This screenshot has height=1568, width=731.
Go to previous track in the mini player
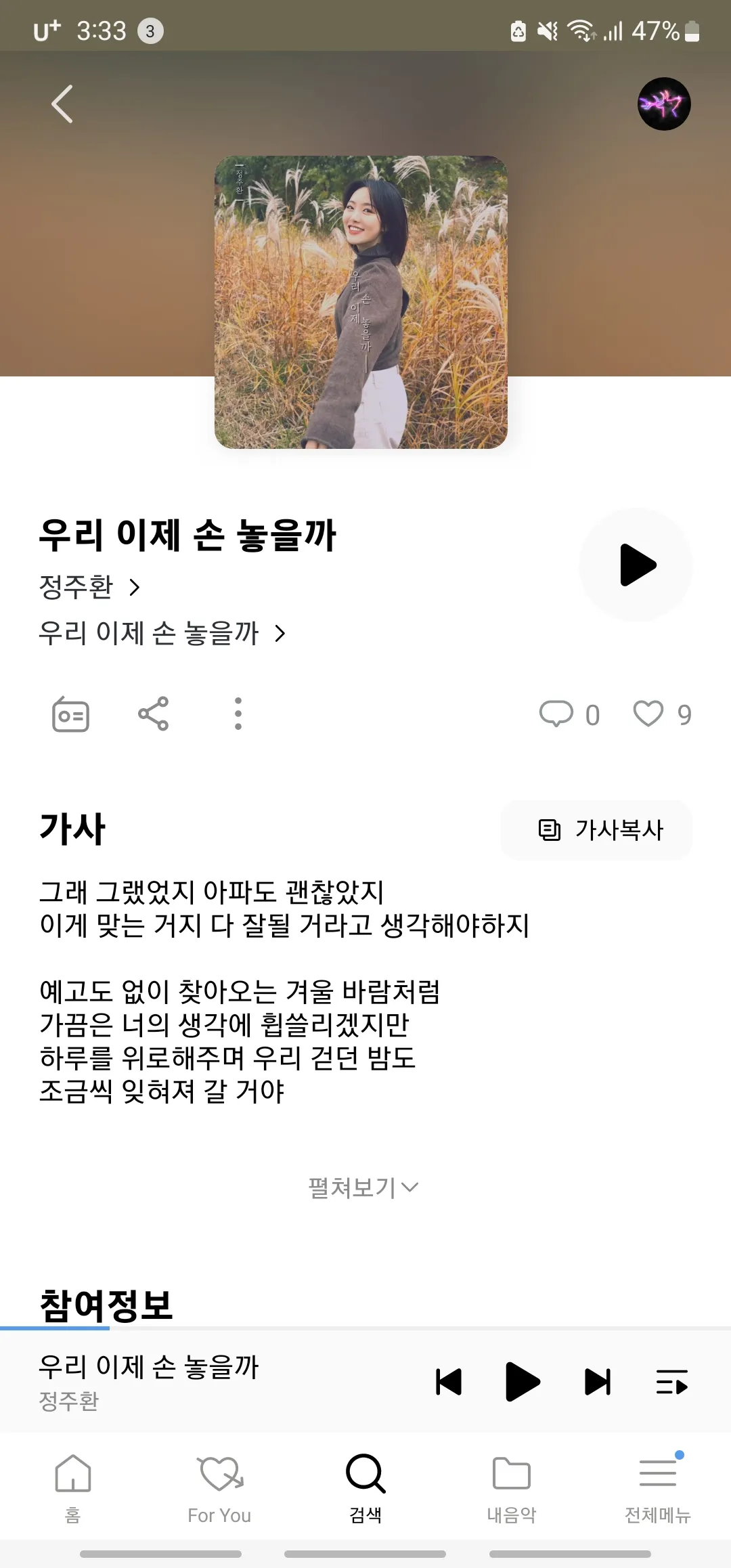pos(447,1381)
